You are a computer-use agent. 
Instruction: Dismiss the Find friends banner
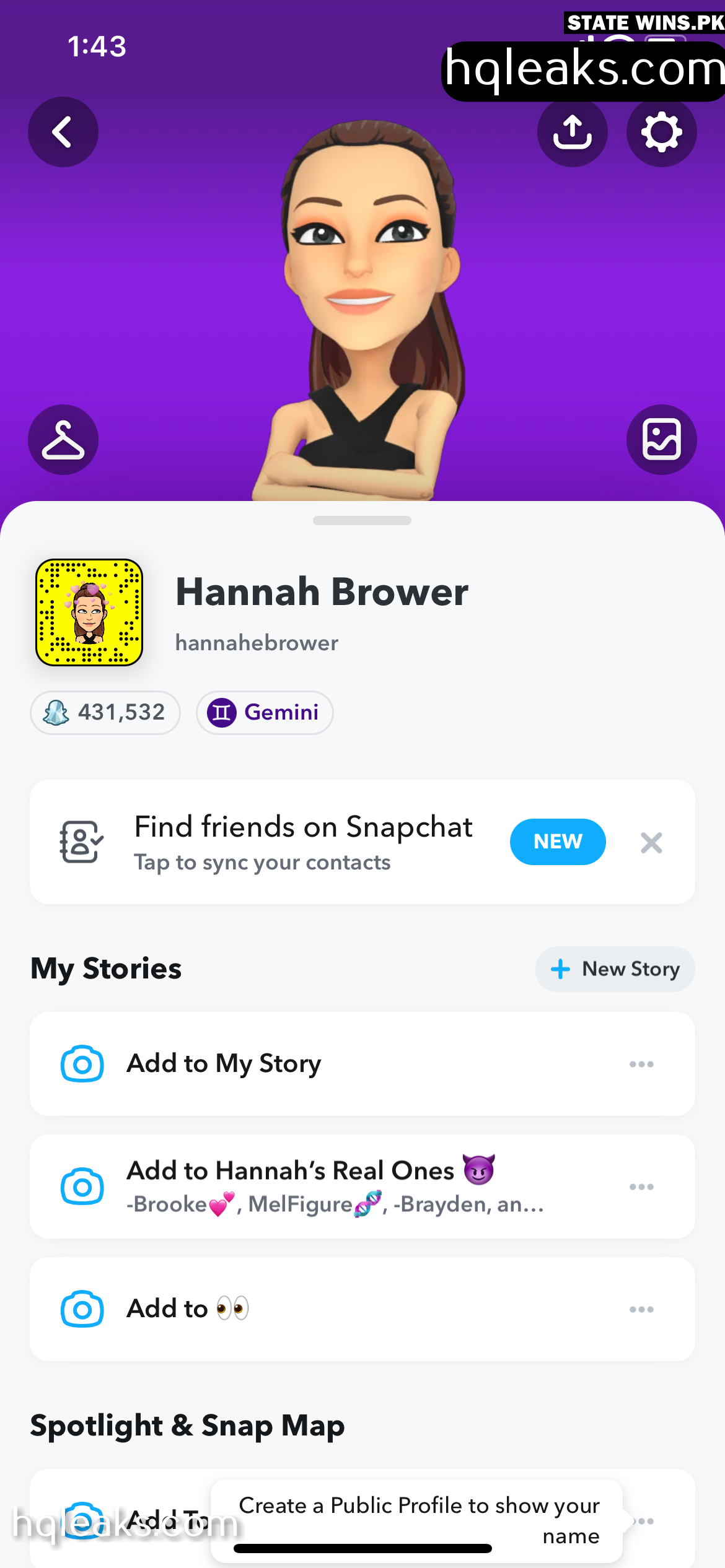pos(651,843)
